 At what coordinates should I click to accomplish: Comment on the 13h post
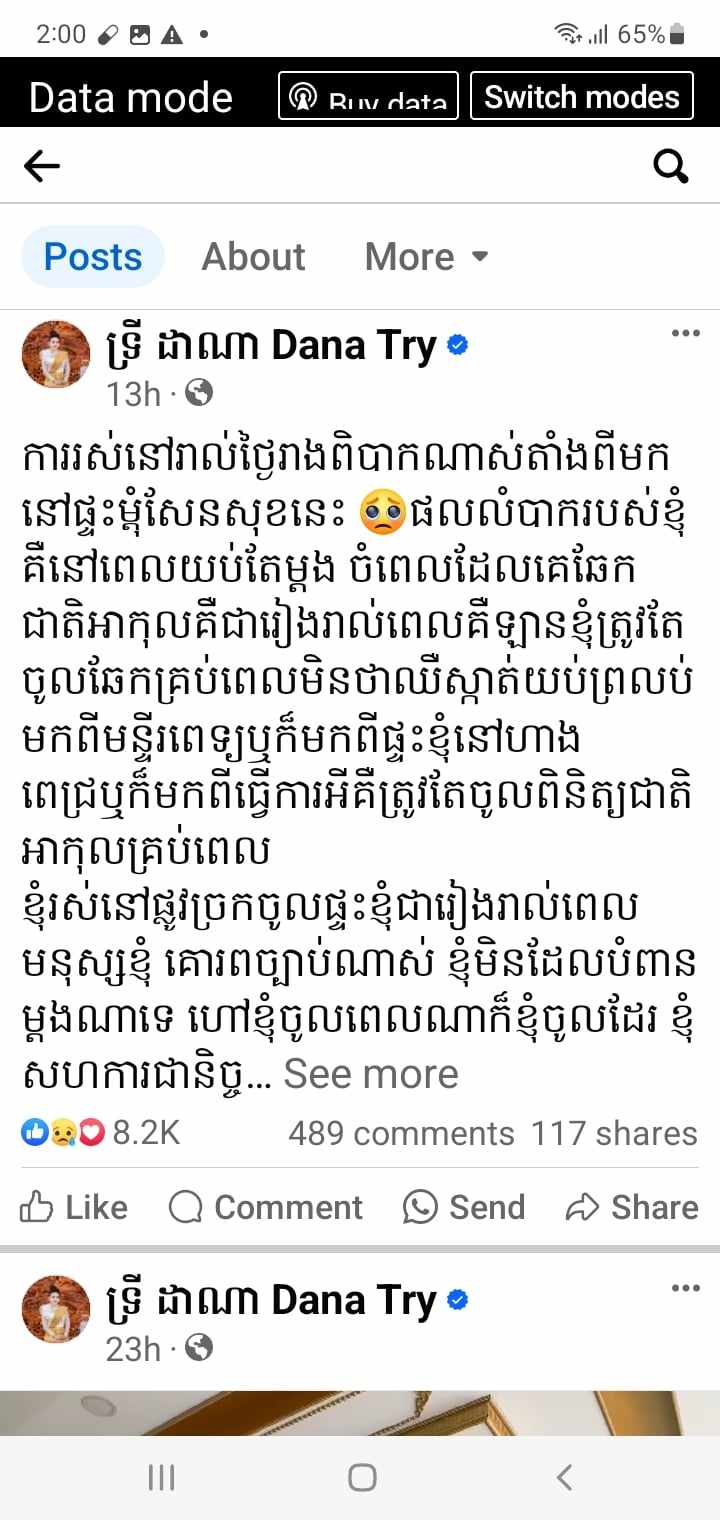point(266,1207)
